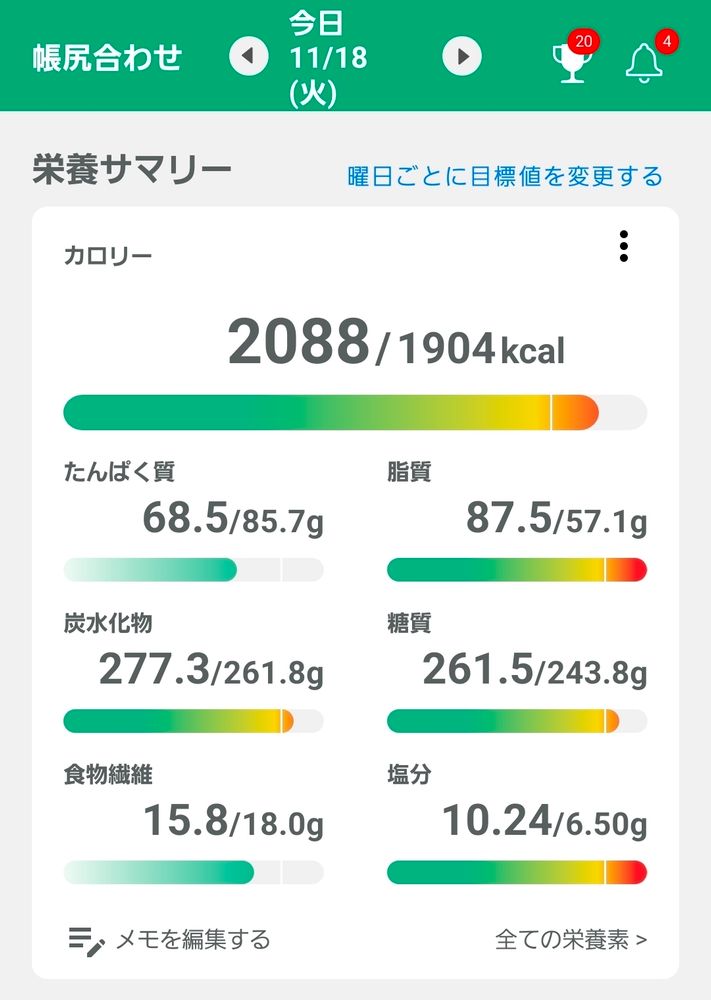Tap メモを編集する to edit memo

click(170, 940)
